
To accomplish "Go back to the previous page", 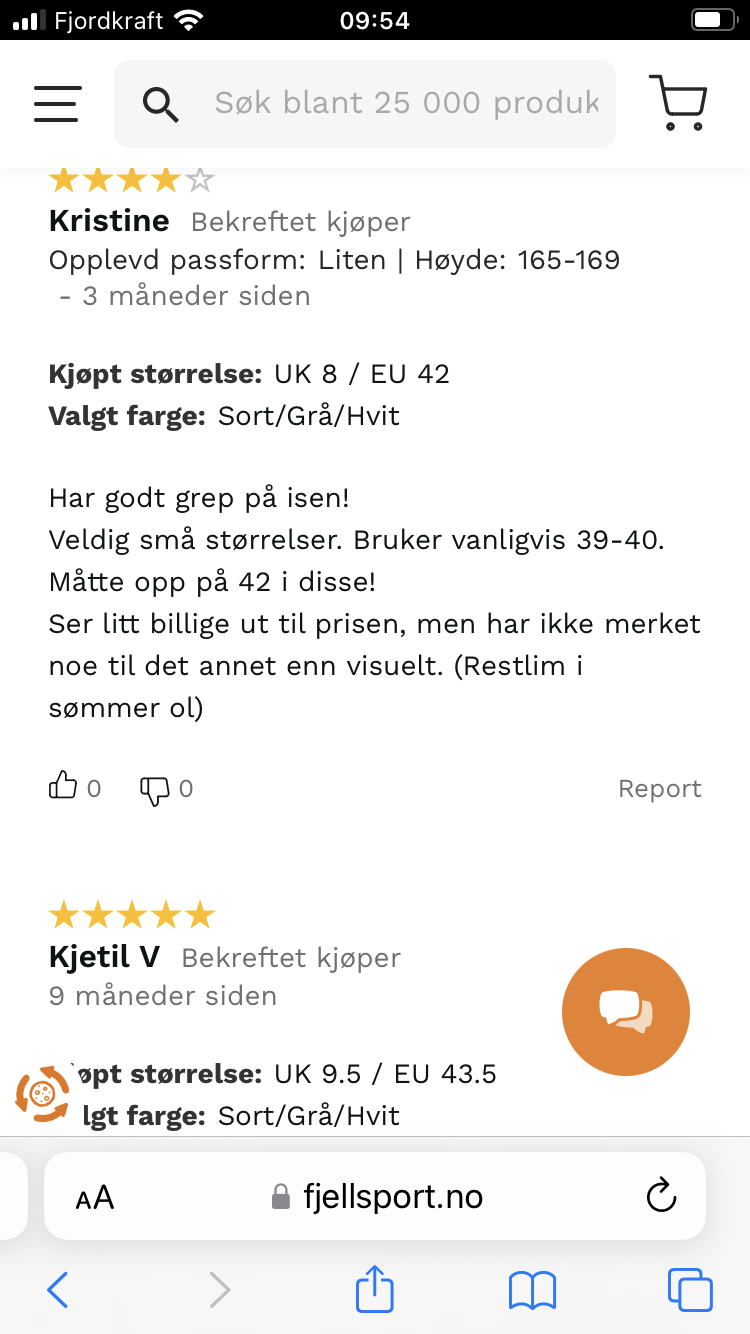I will tap(57, 1290).
